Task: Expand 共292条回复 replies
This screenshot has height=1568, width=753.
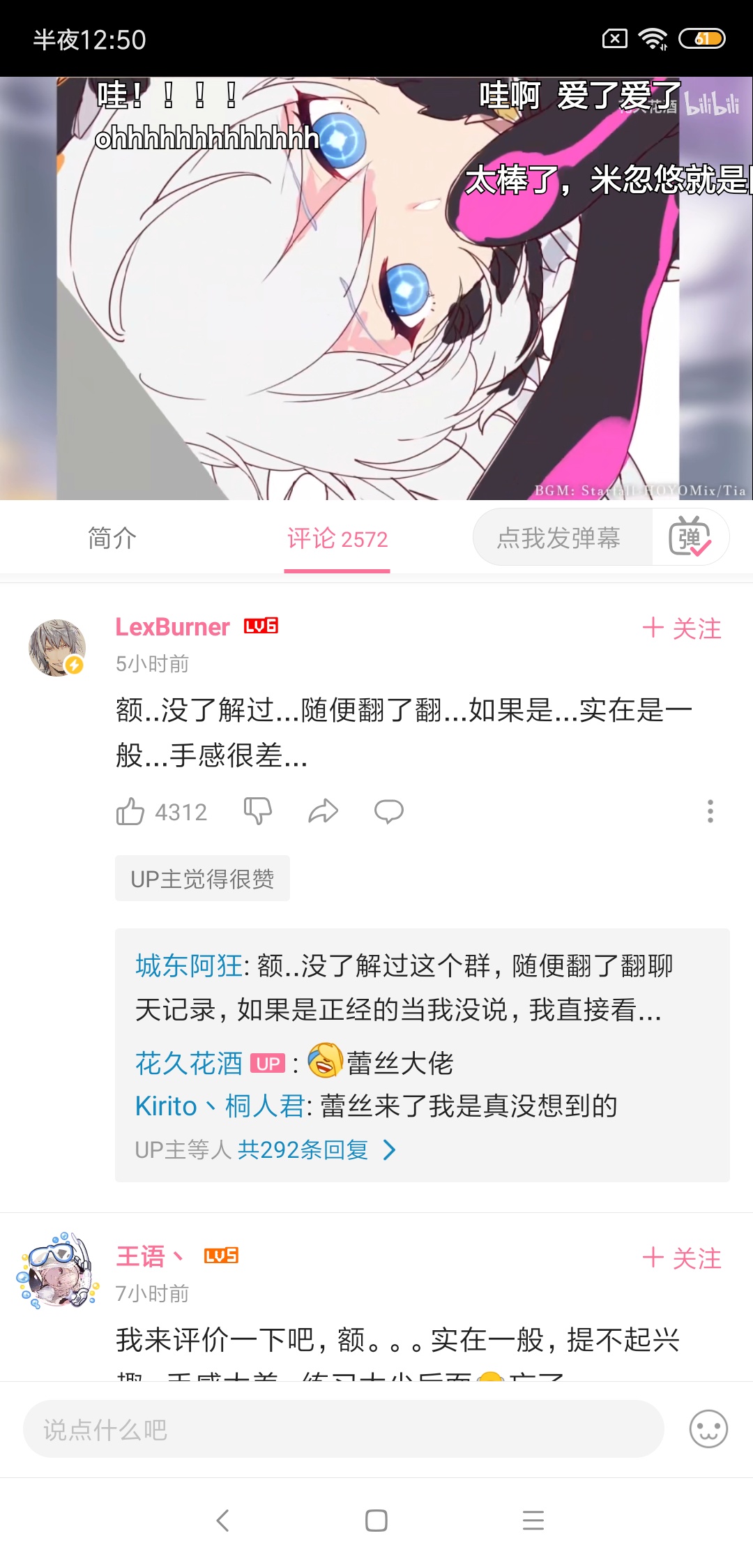Action: (x=303, y=1149)
